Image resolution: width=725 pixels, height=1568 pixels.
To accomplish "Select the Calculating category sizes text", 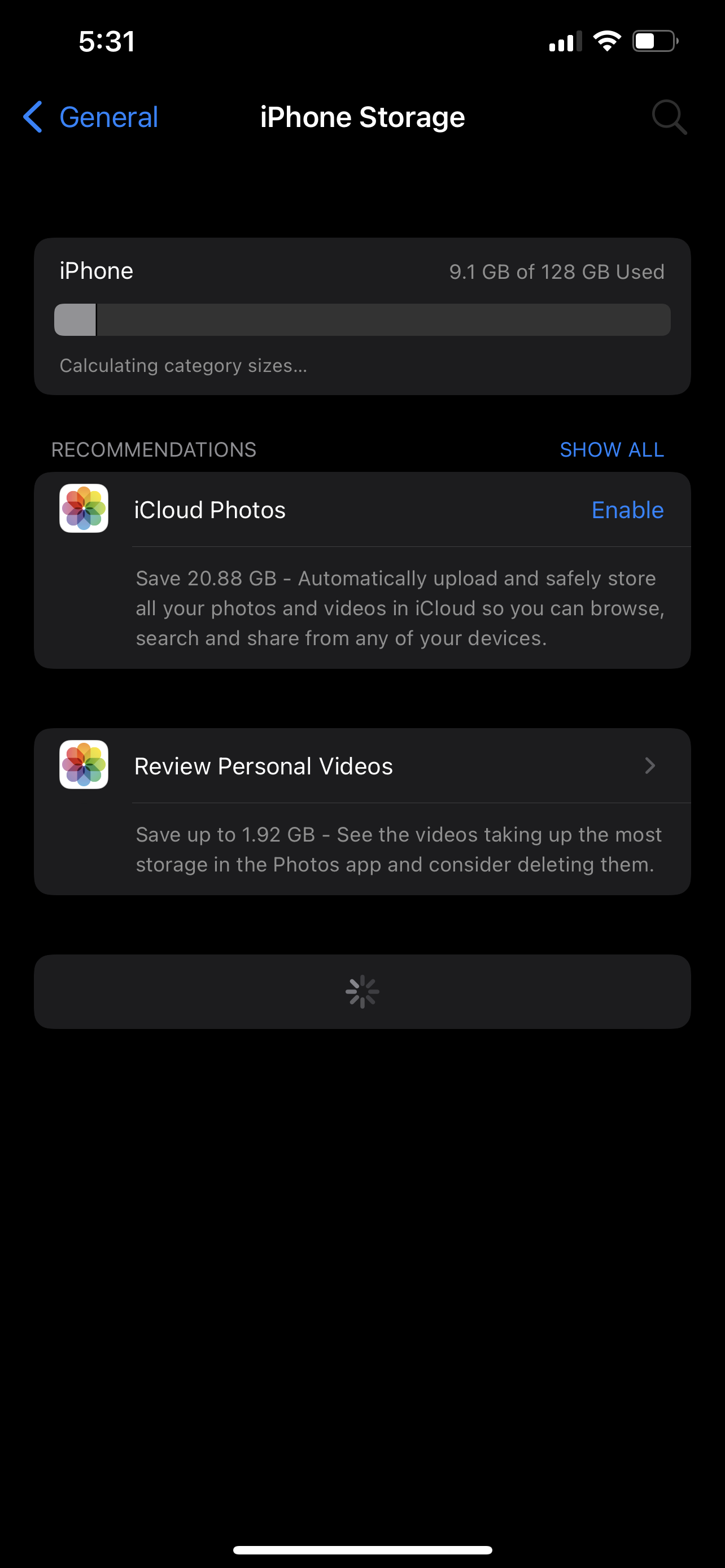I will pyautogui.click(x=182, y=365).
